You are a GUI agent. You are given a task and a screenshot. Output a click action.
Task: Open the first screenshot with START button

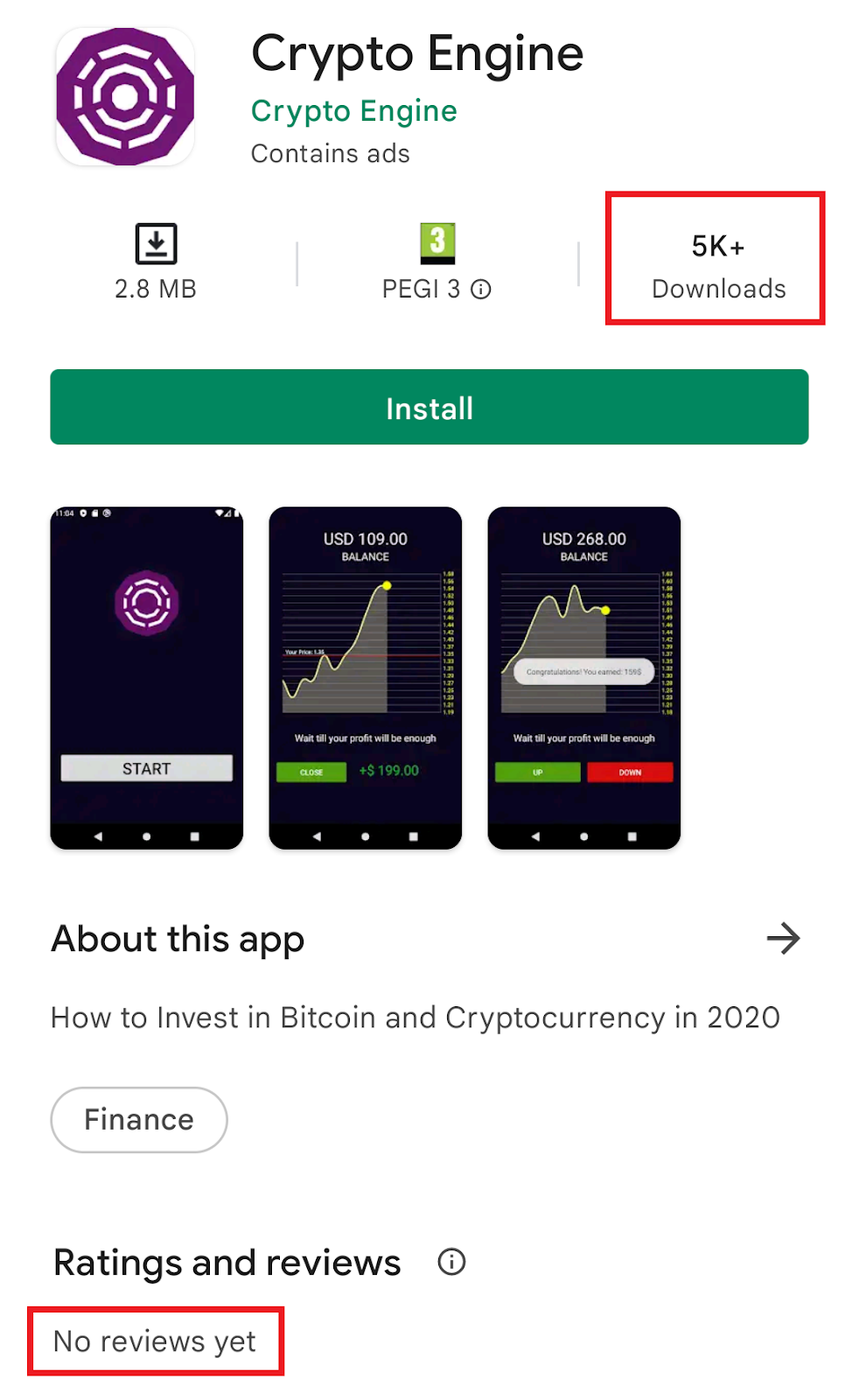click(x=146, y=677)
